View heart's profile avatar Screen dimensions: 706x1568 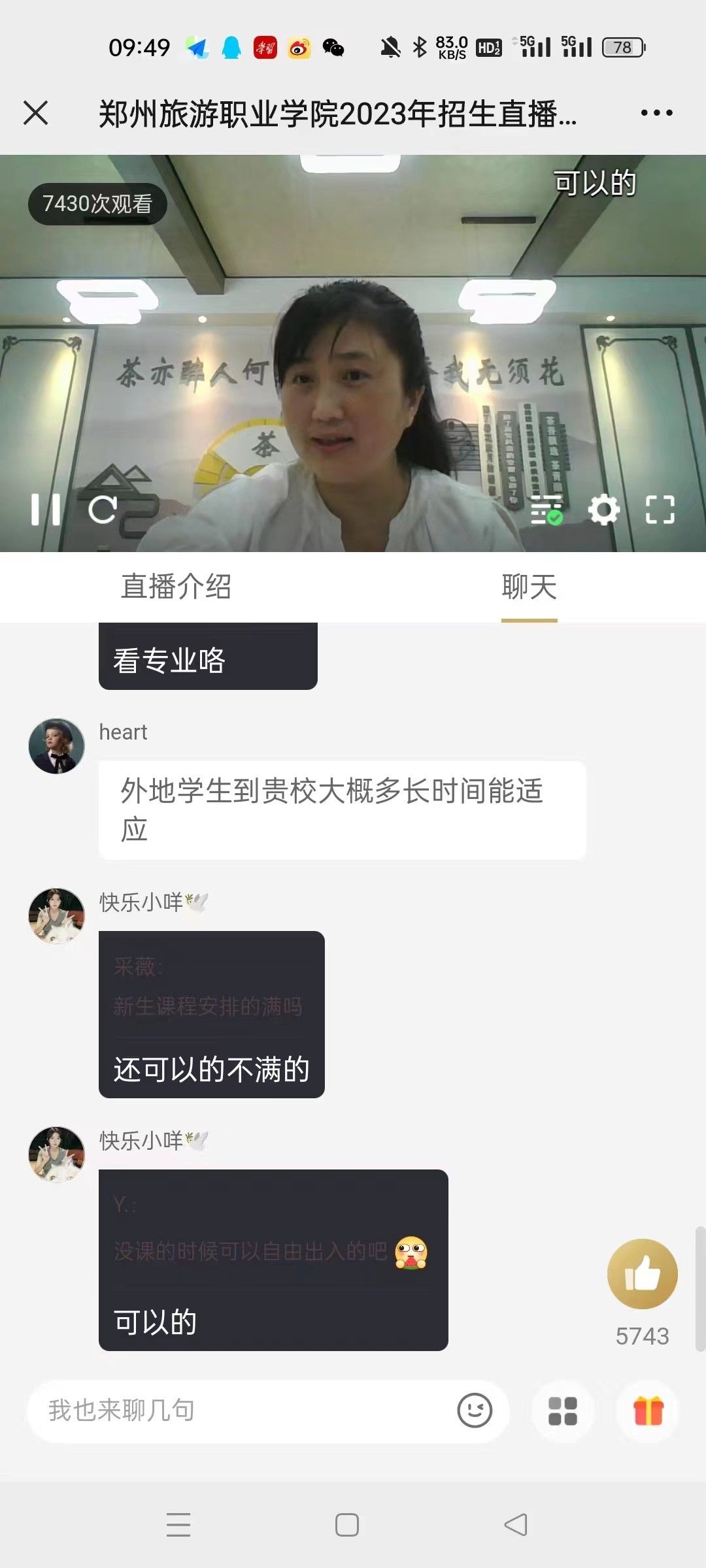[57, 746]
